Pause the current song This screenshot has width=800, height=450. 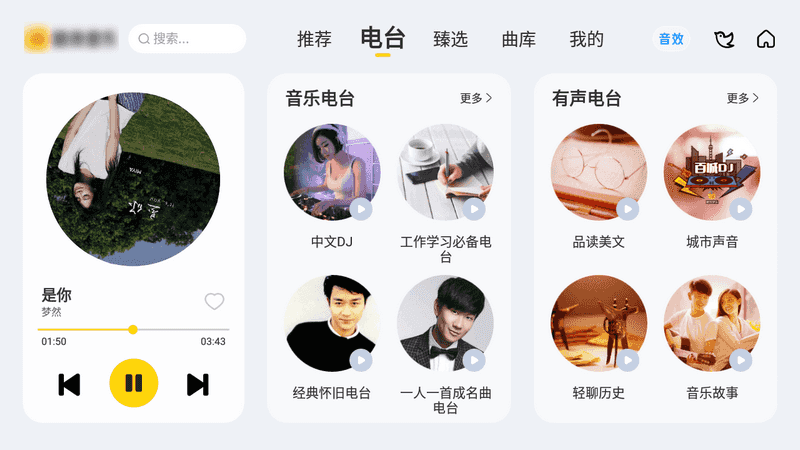click(x=133, y=383)
